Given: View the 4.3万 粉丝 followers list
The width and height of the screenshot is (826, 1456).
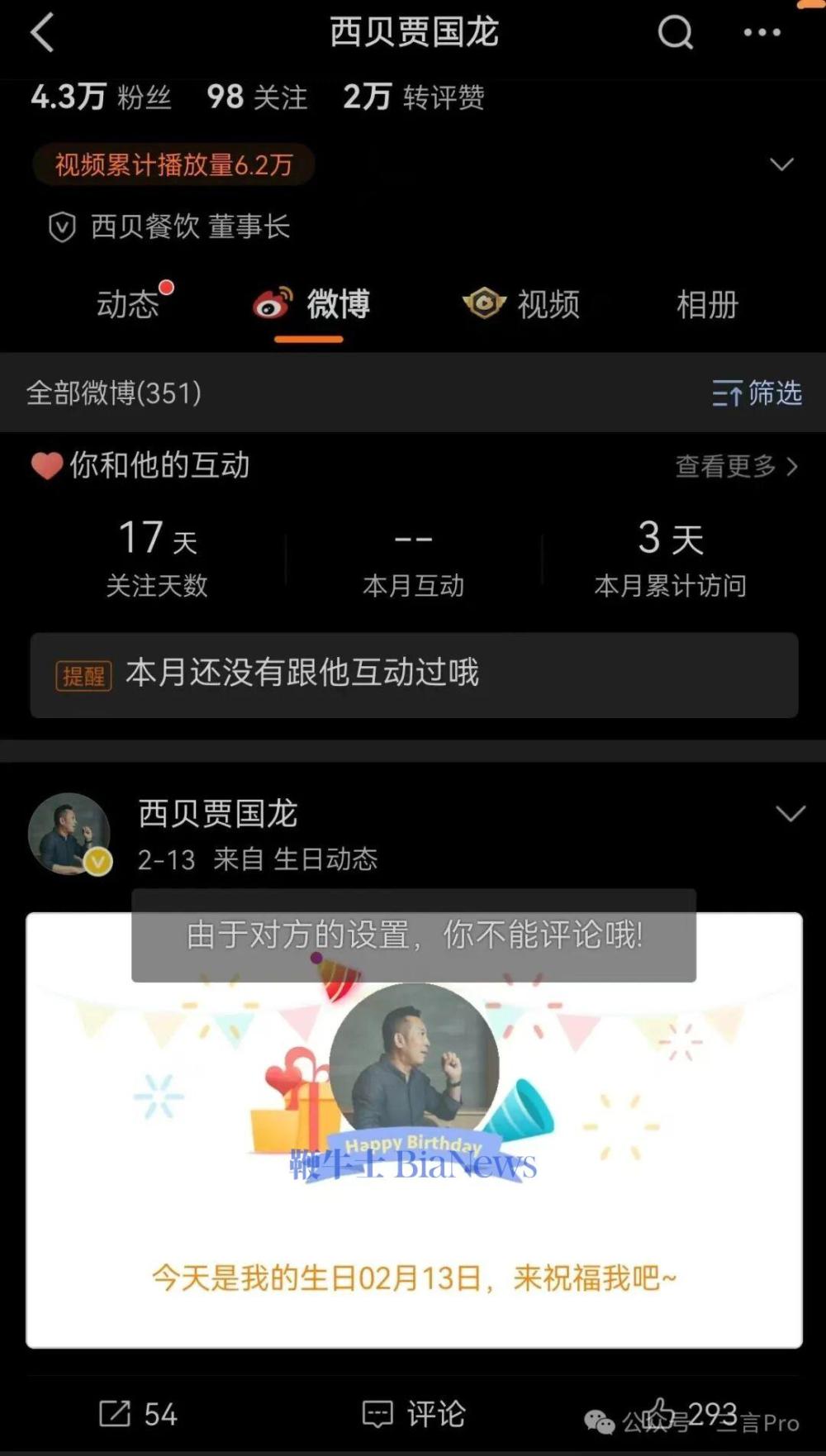Looking at the screenshot, I should (101, 98).
